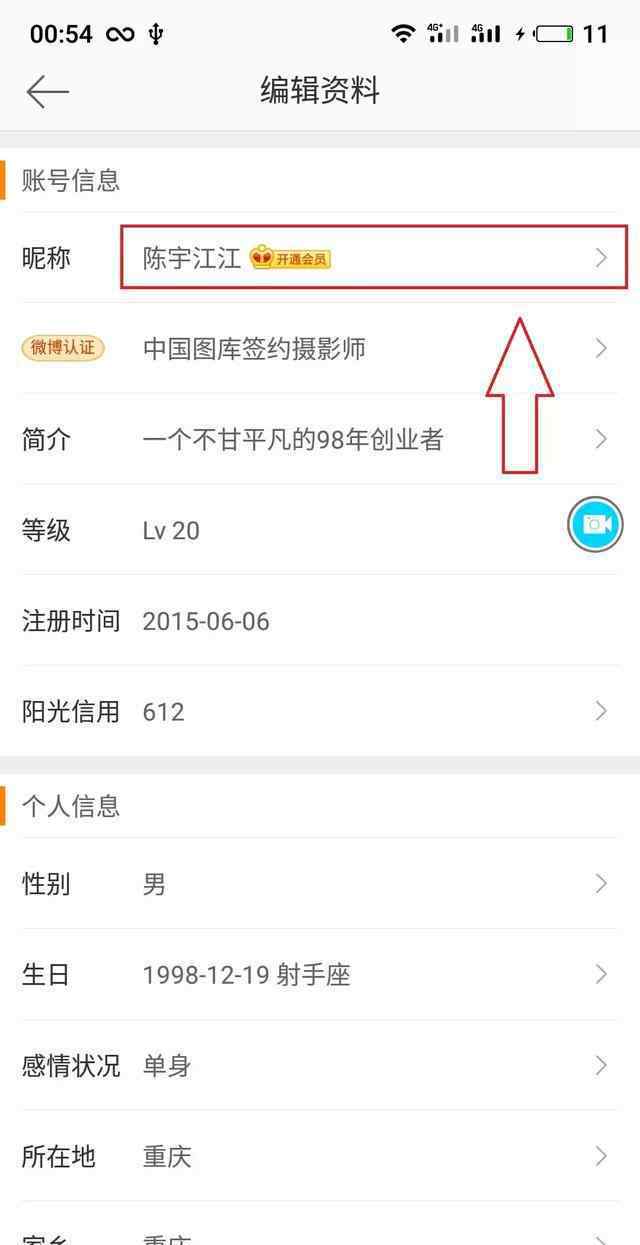Viewport: 640px width, 1245px height.
Task: Tap the 开通会员 badge
Action: (x=290, y=259)
